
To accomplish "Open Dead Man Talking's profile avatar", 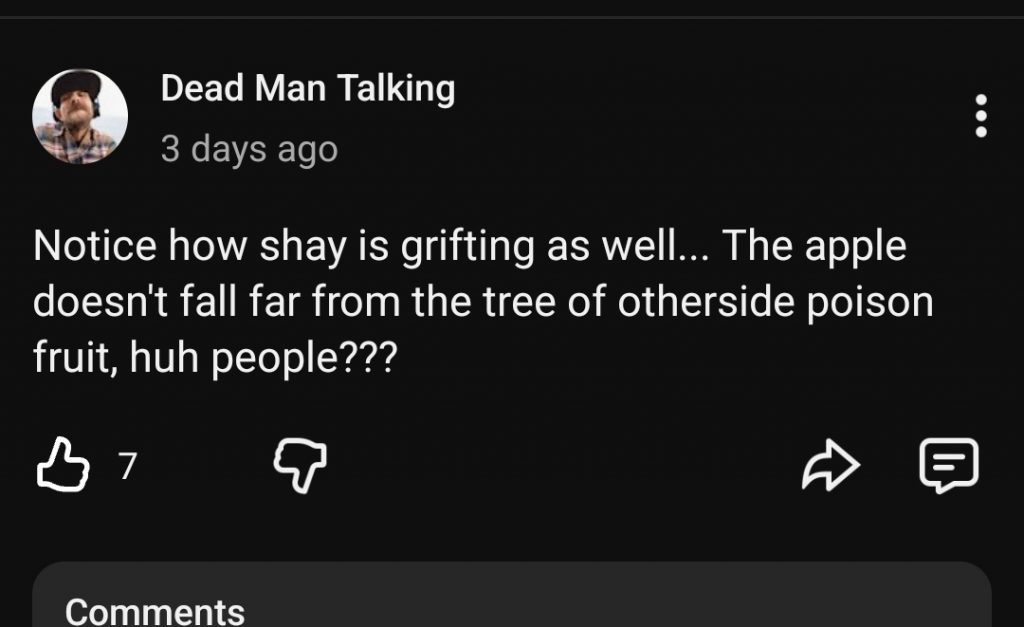I will (80, 117).
